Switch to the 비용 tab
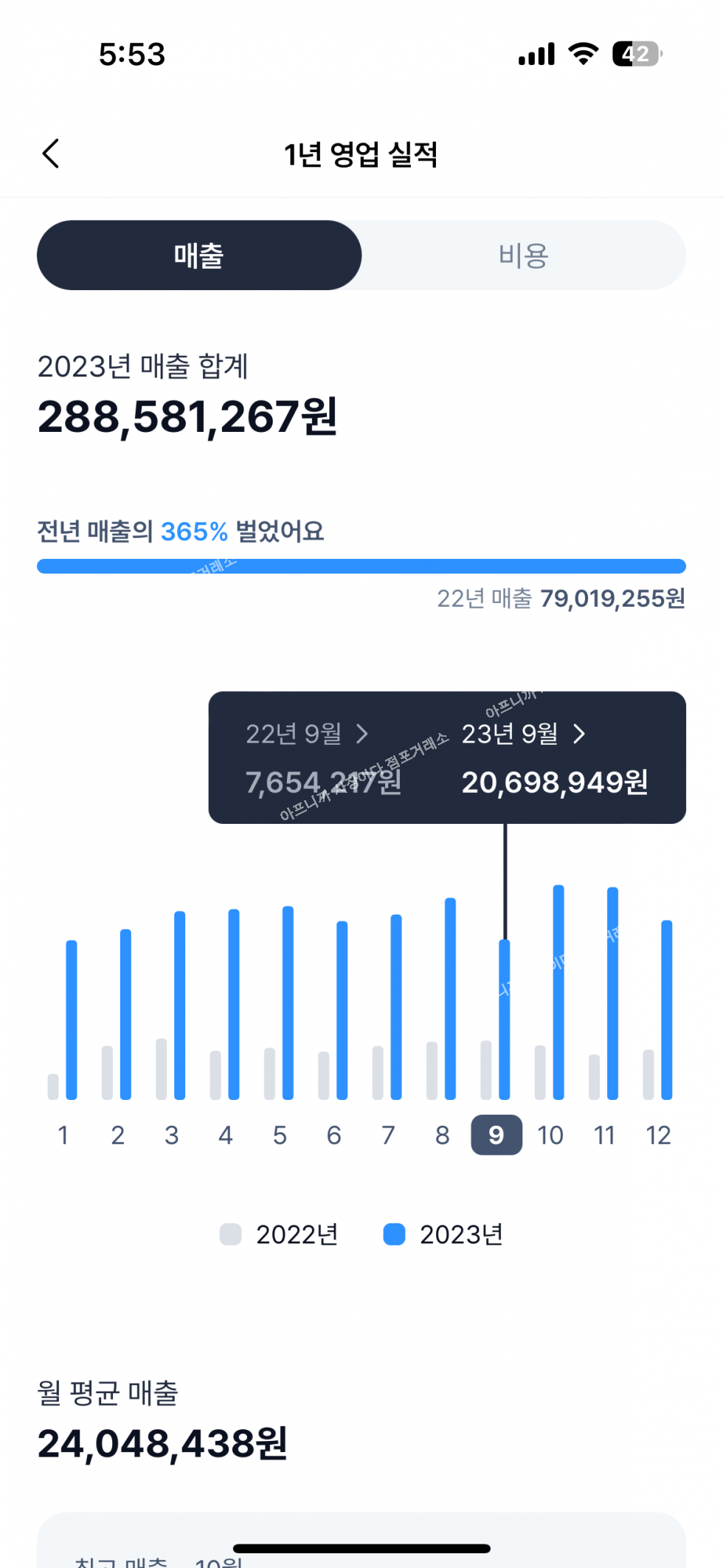 pos(523,255)
